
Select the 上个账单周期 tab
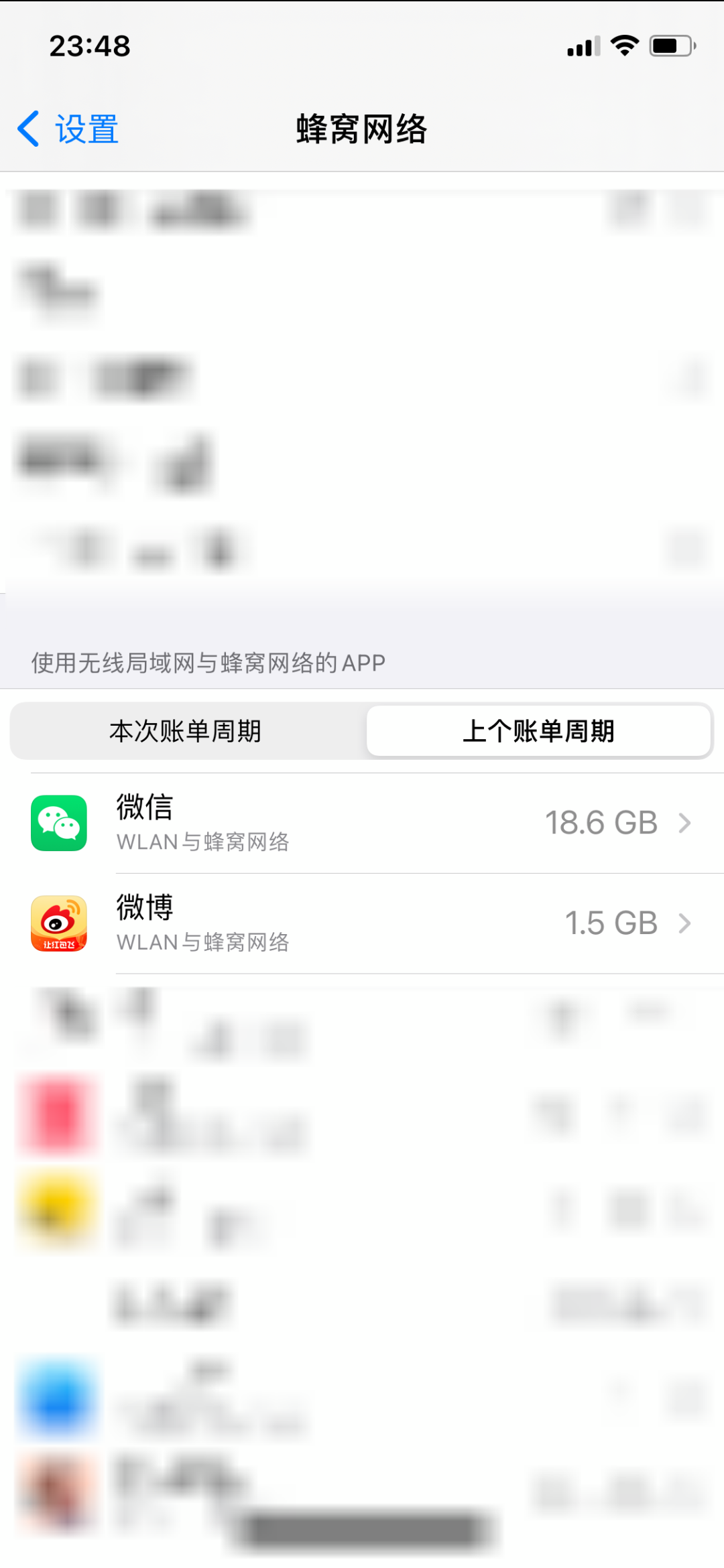click(538, 730)
